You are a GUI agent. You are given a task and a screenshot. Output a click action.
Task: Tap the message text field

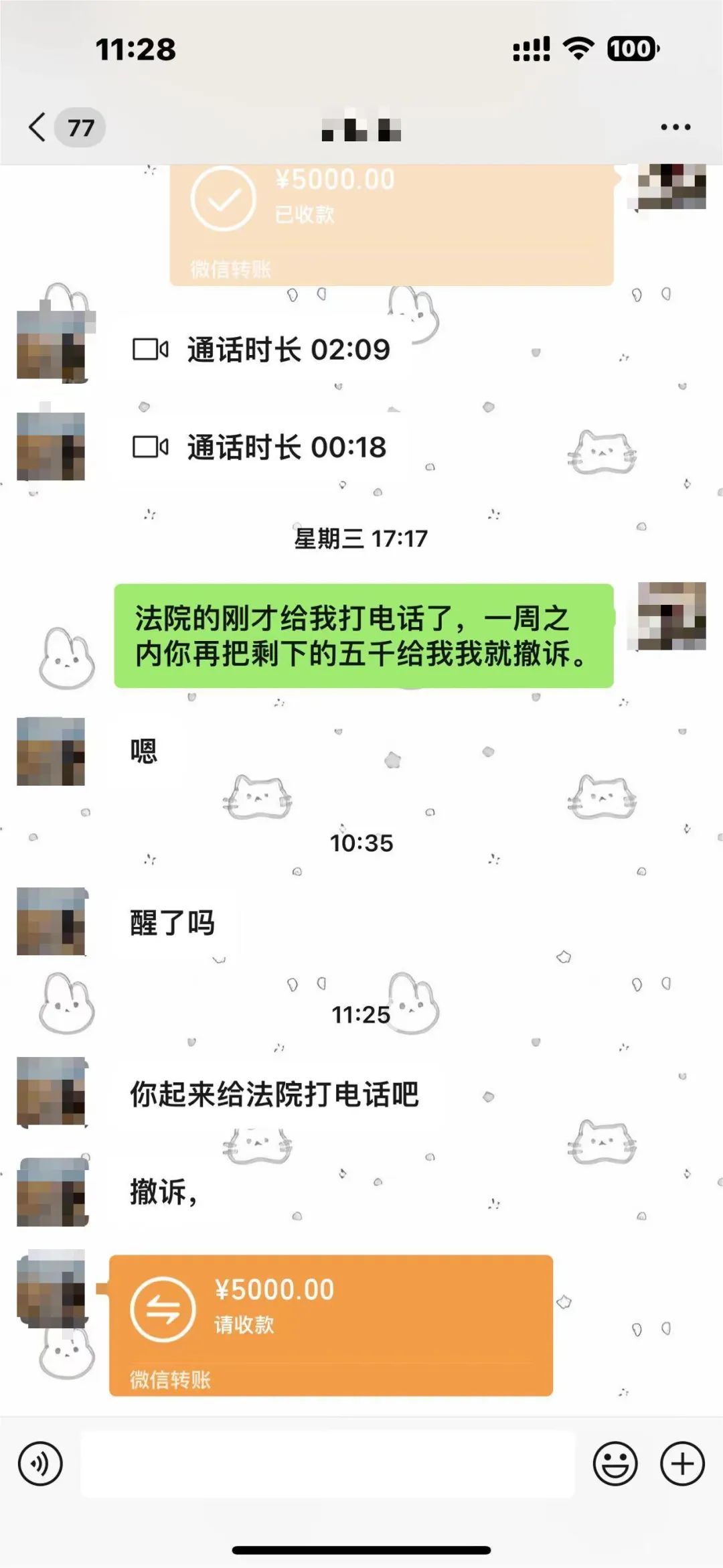[x=328, y=1464]
